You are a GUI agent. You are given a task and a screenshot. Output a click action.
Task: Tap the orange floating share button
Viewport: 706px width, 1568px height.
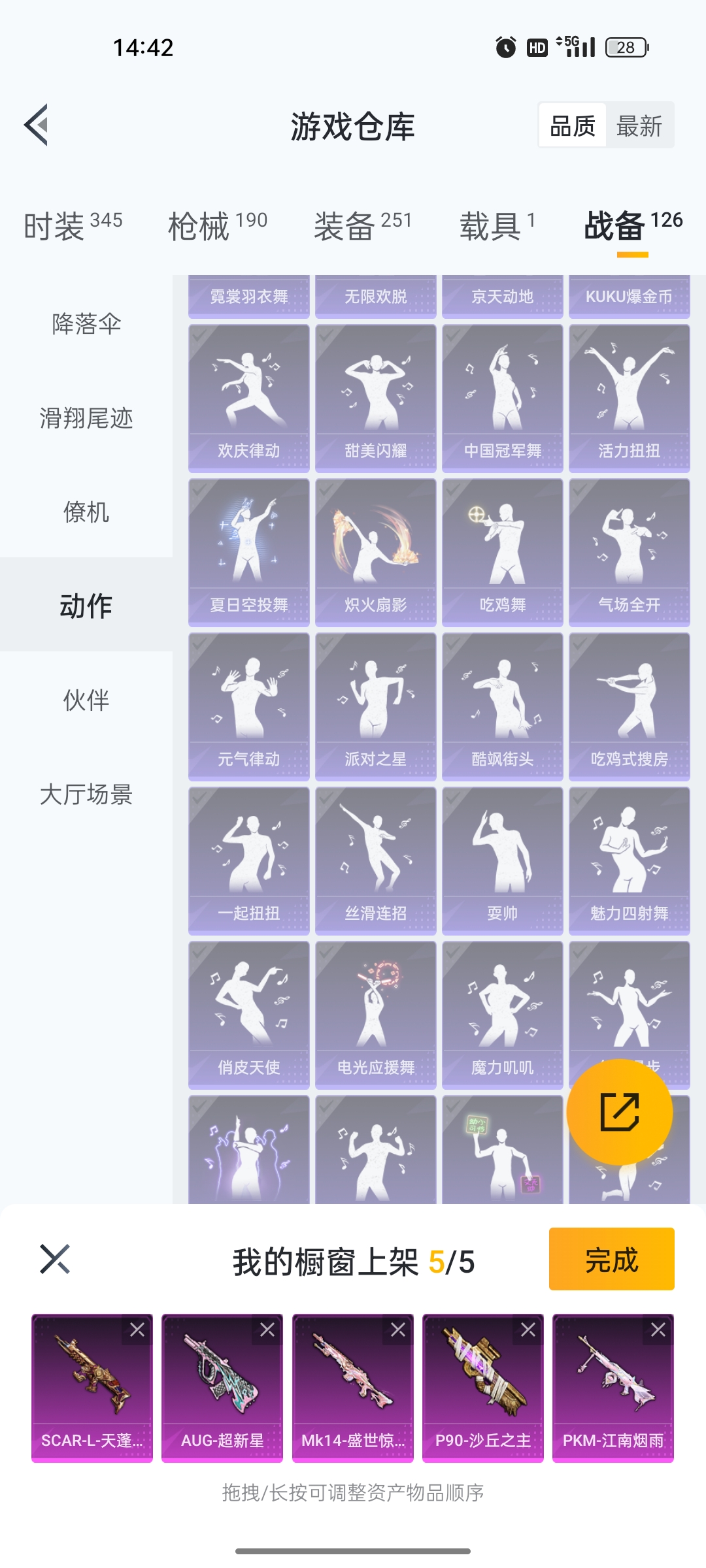click(x=619, y=1112)
